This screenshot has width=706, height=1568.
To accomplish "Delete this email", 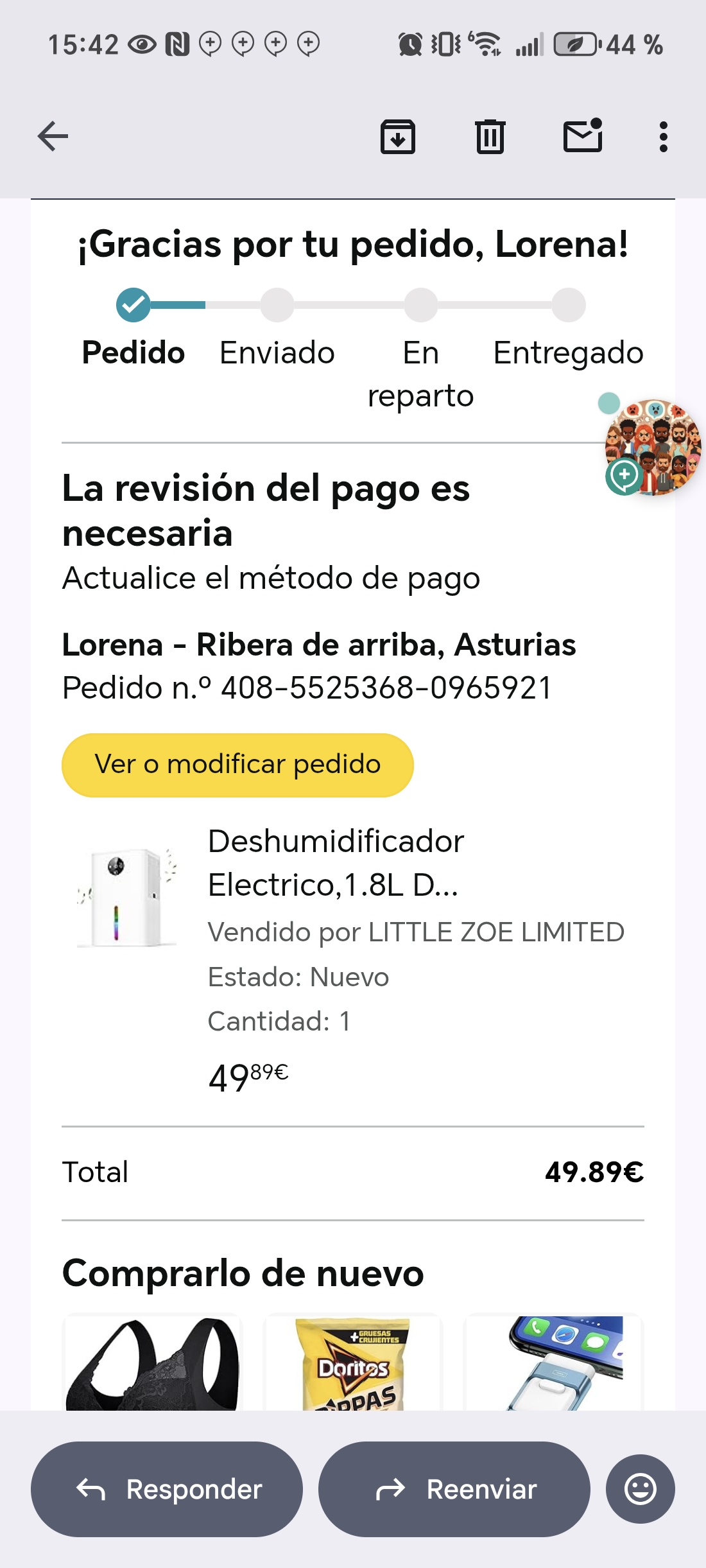I will [x=490, y=136].
